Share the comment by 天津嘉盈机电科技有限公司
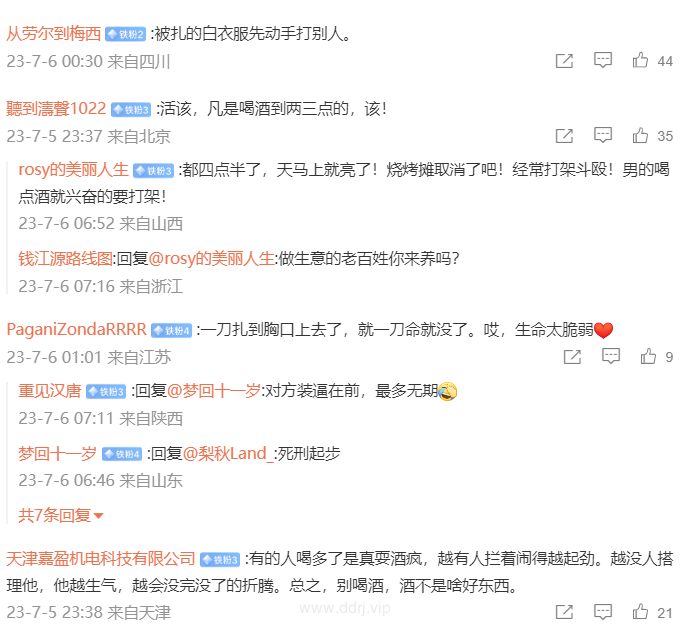Viewport: 686px width, 628px height. (564, 612)
